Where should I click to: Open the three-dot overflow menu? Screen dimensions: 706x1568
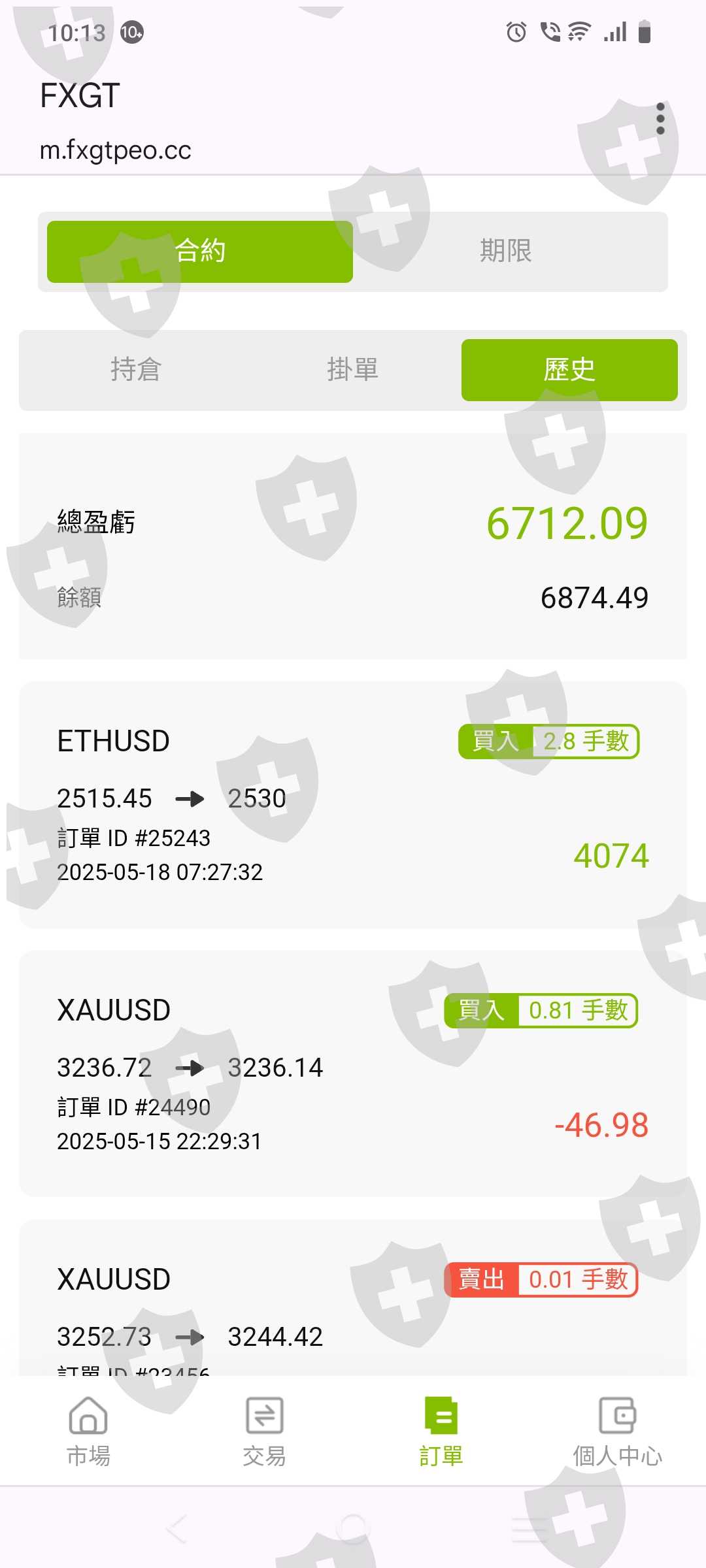(x=660, y=119)
